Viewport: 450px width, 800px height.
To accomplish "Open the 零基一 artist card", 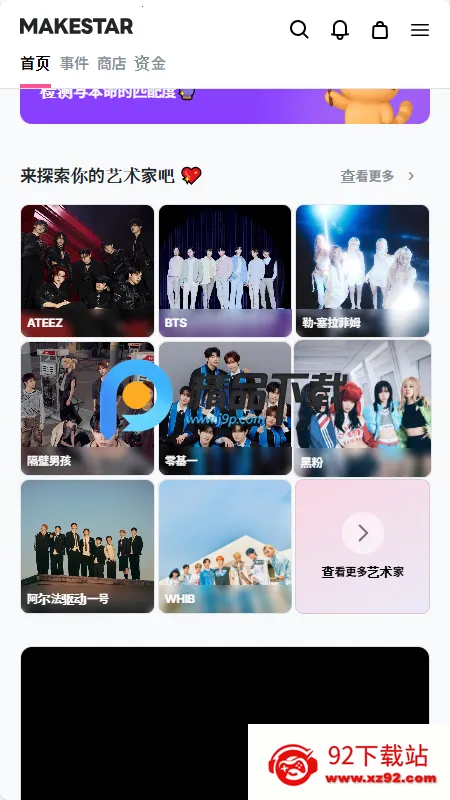I will pyautogui.click(x=225, y=408).
